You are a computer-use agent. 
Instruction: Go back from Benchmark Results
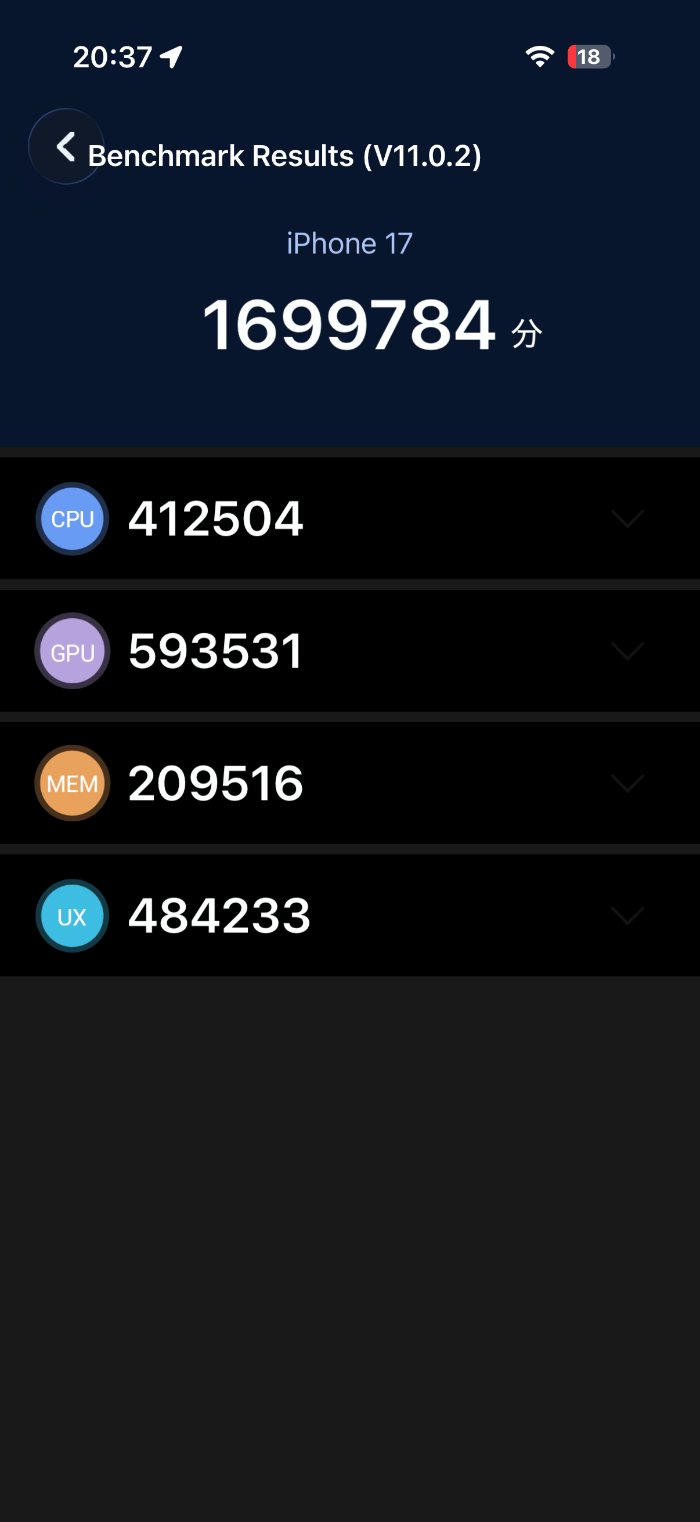click(x=66, y=147)
